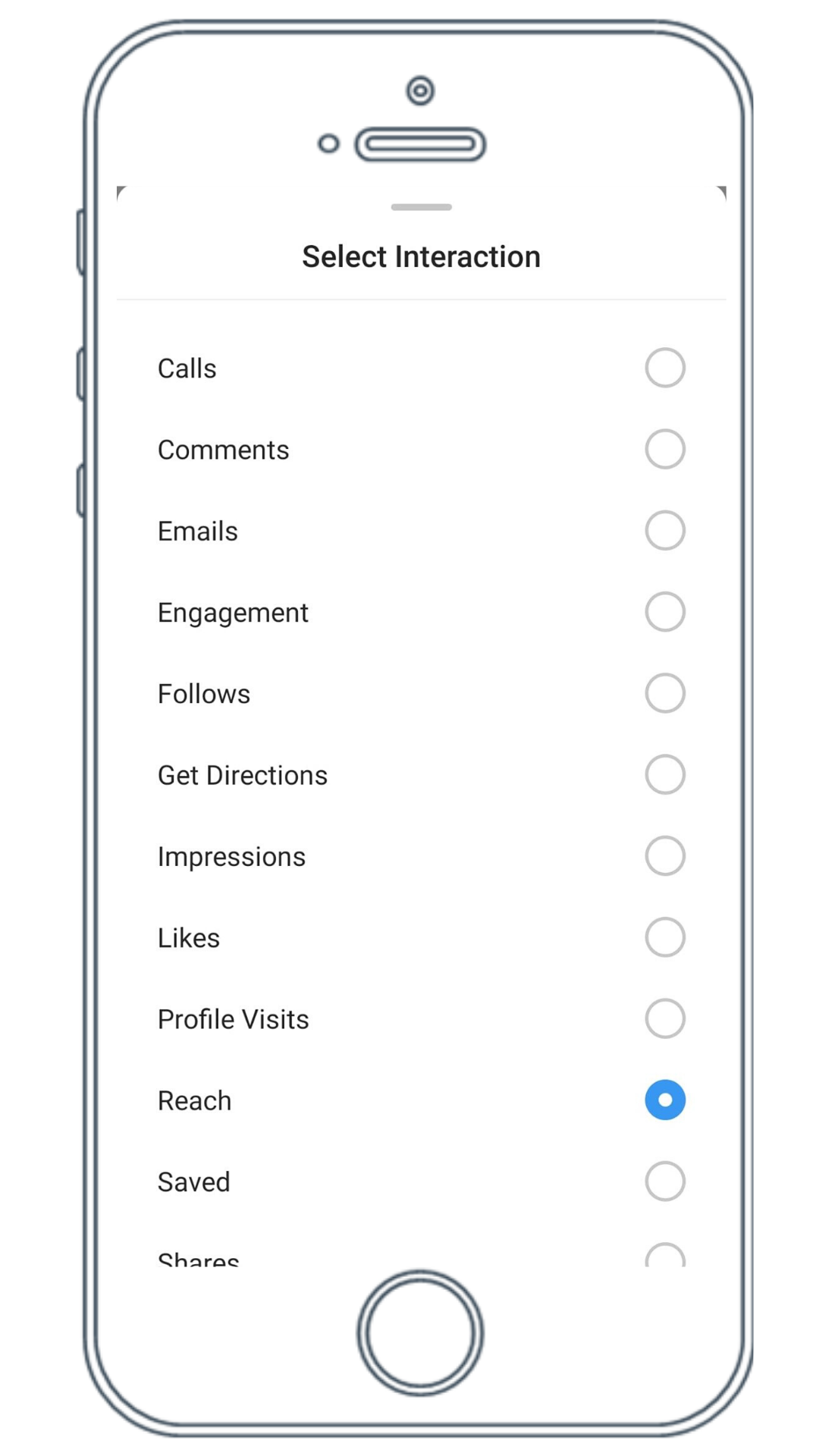819x1456 pixels.
Task: Tap the selected Reach radio button
Action: coord(665,1100)
